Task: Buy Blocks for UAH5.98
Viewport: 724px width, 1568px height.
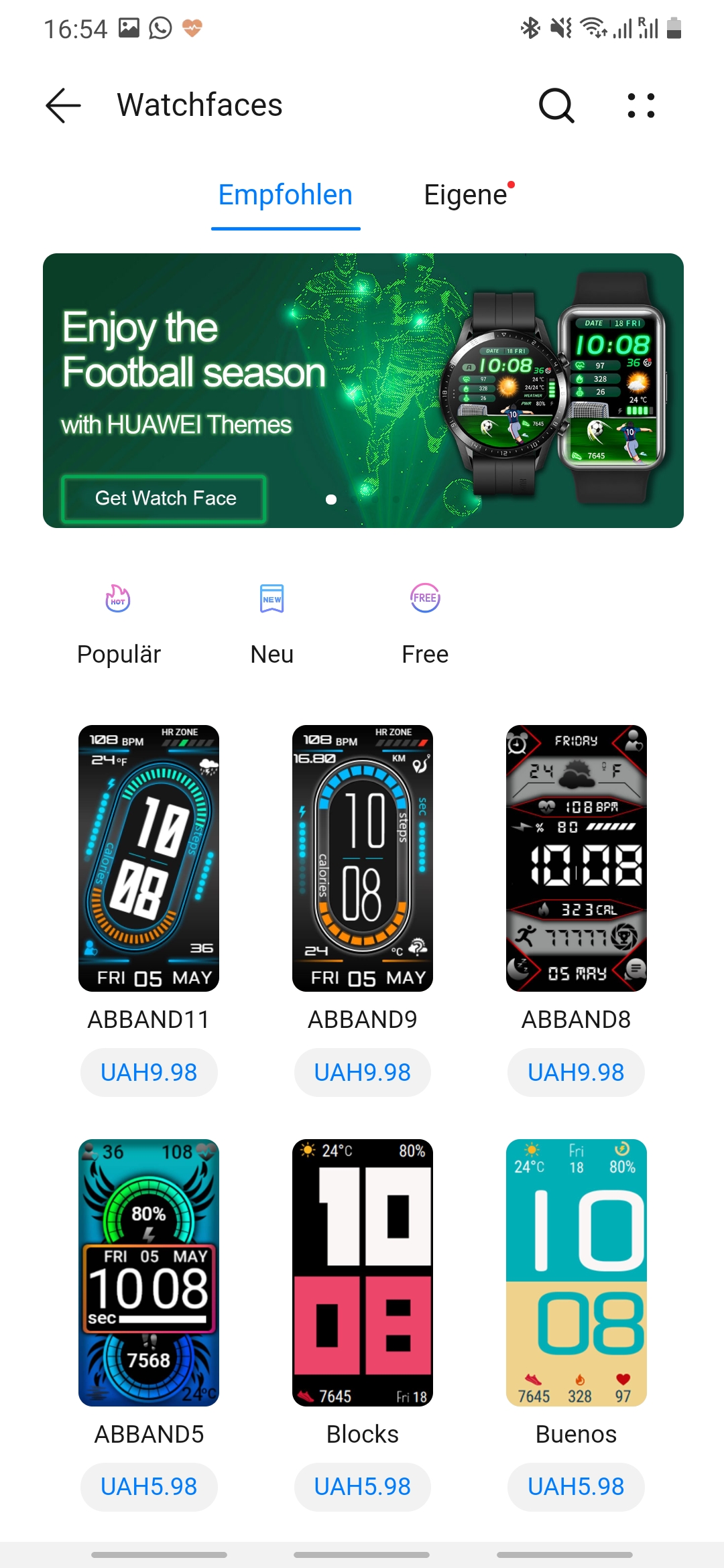Action: (x=363, y=1486)
